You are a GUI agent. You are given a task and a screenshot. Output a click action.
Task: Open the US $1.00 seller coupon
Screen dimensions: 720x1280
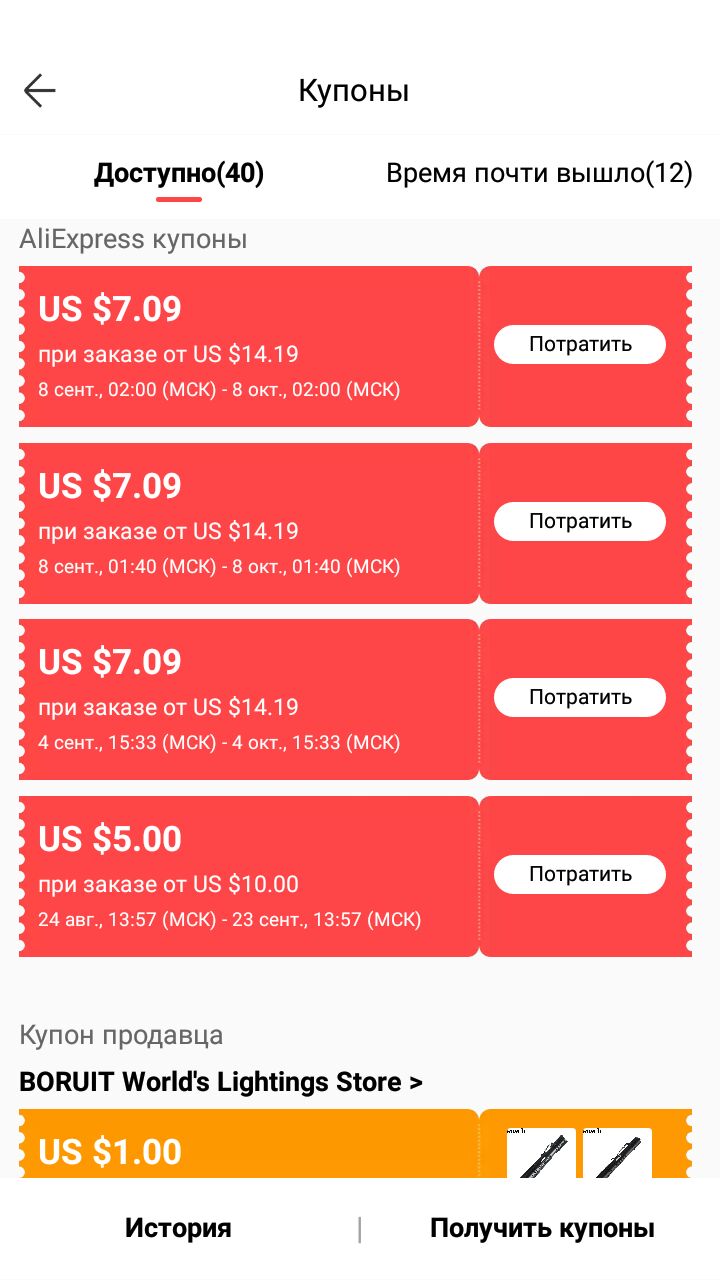point(248,1144)
